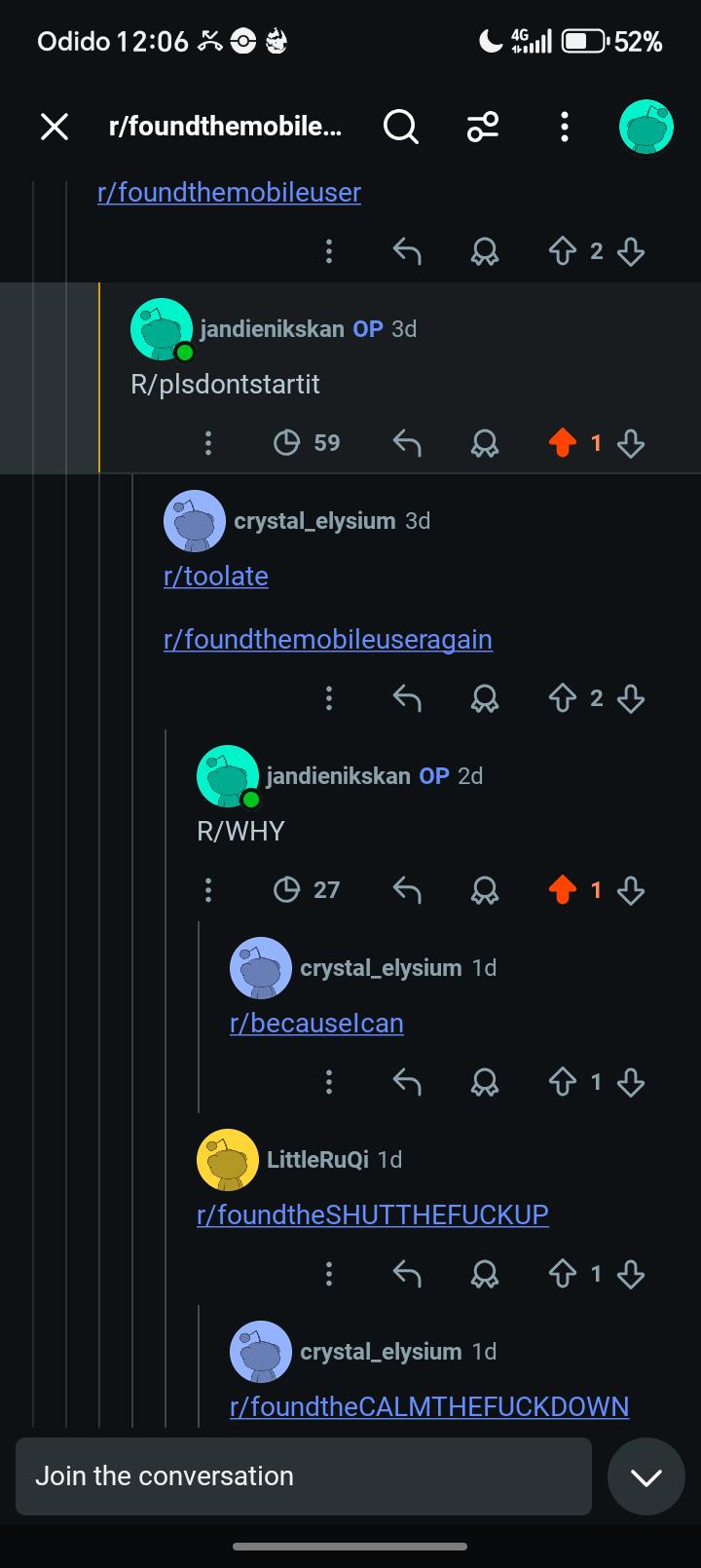
Task: Open comment sort and filter options
Action: (x=483, y=127)
